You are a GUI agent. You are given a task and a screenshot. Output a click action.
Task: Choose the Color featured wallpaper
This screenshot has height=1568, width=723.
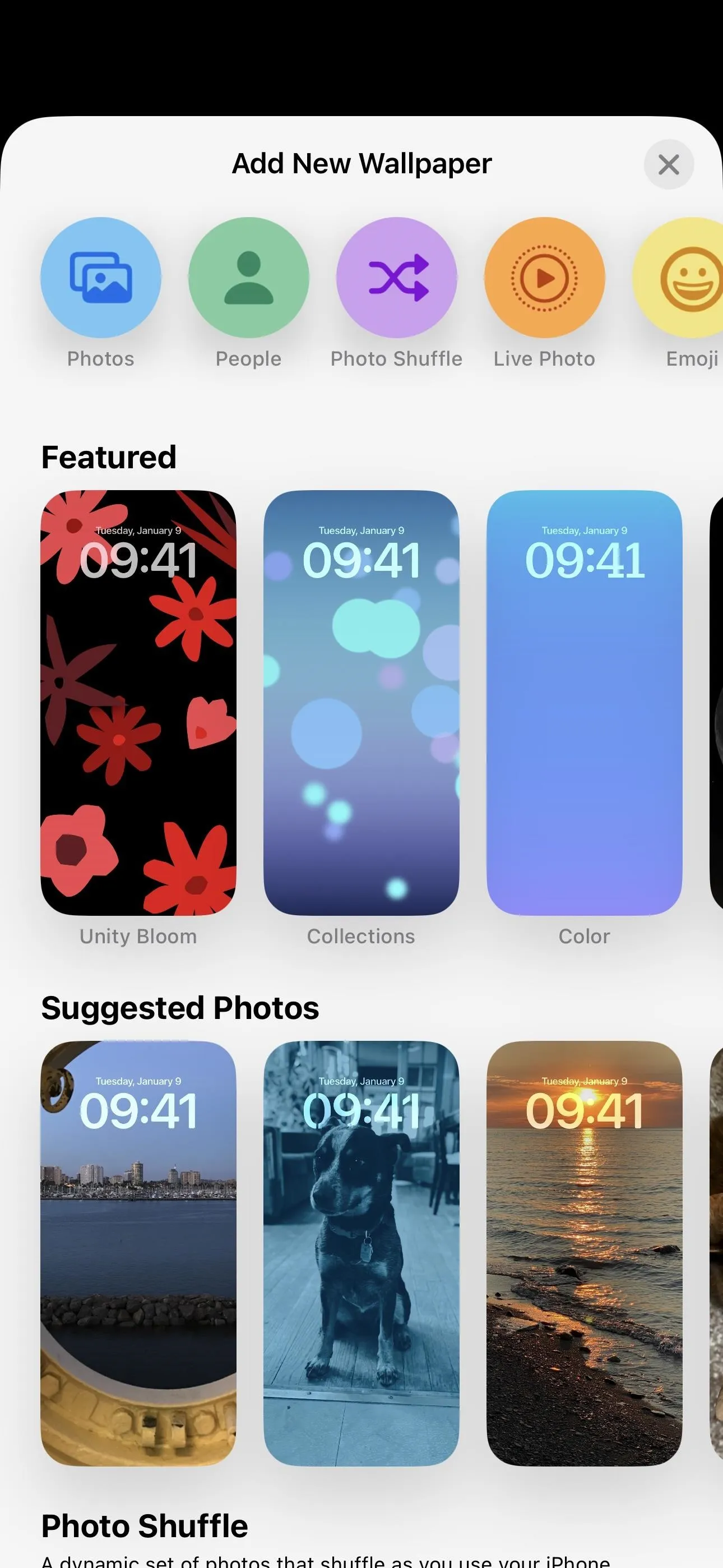click(584, 703)
